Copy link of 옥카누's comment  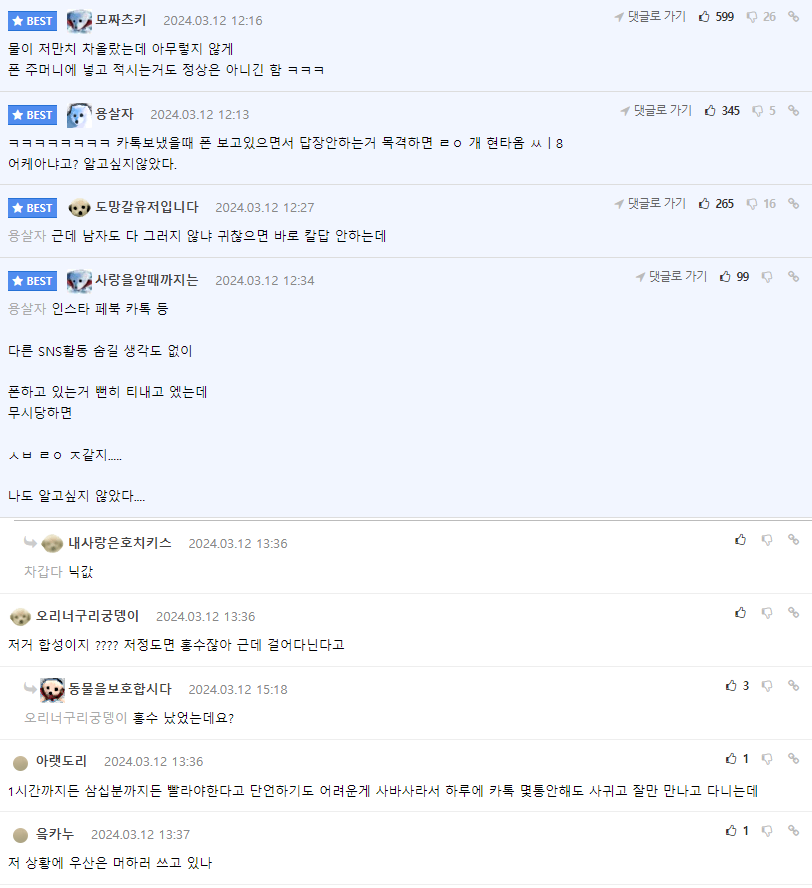793,832
